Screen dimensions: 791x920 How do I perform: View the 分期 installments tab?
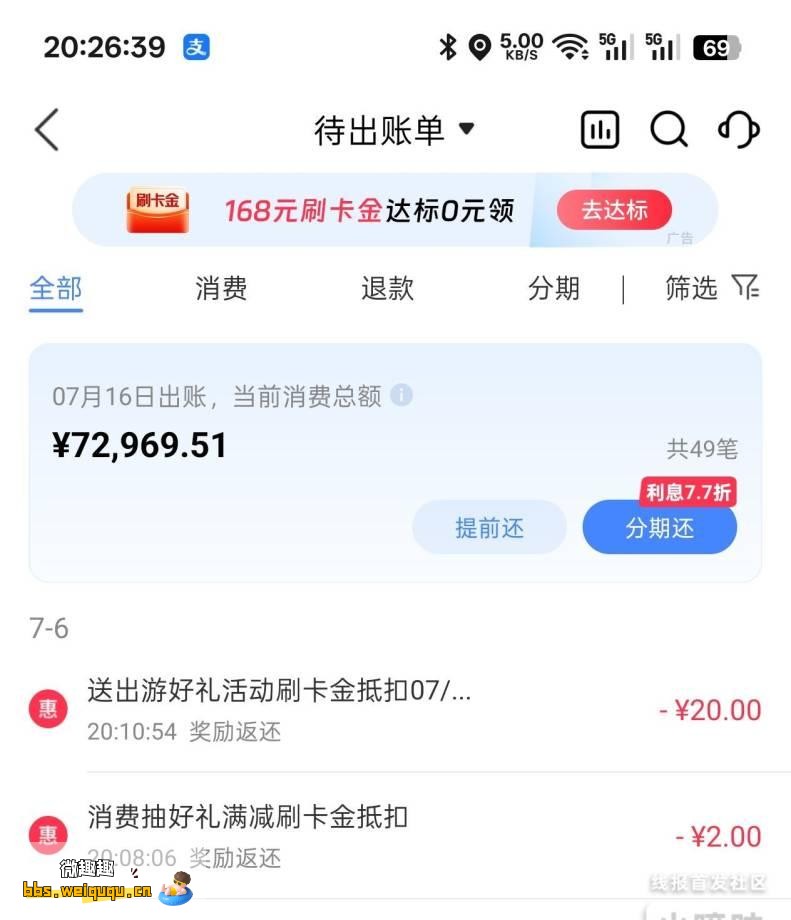tap(553, 289)
